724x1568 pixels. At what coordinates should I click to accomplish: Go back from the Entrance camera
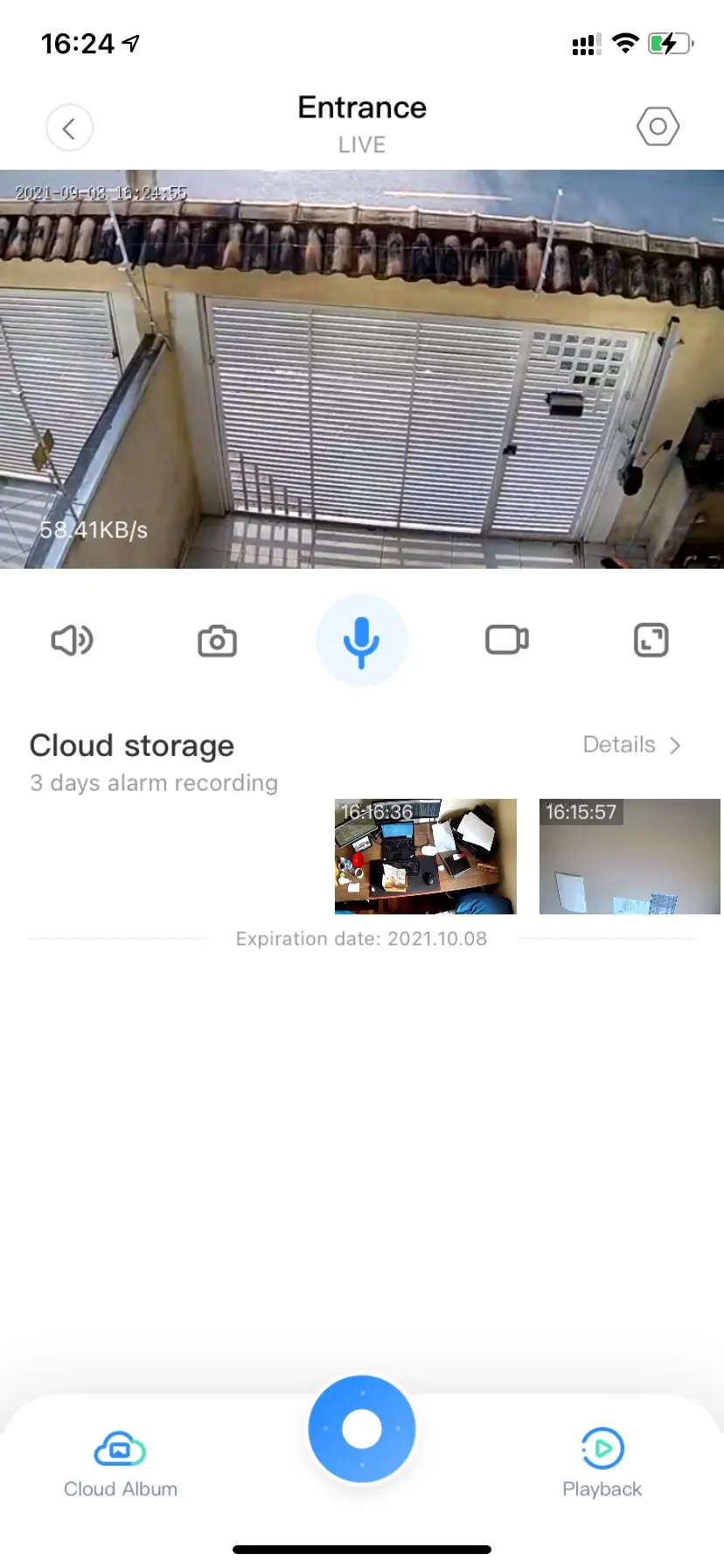pos(70,129)
